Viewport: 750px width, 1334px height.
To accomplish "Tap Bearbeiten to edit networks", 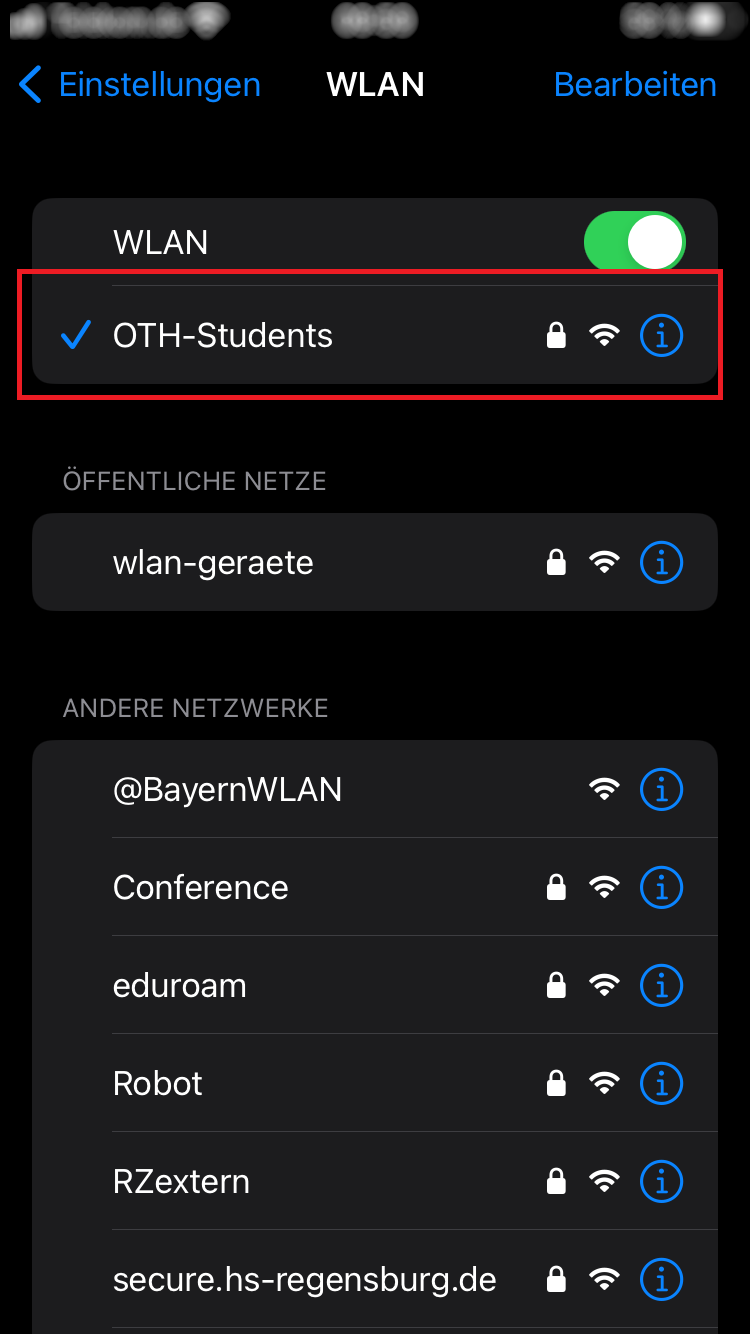I will (x=635, y=85).
